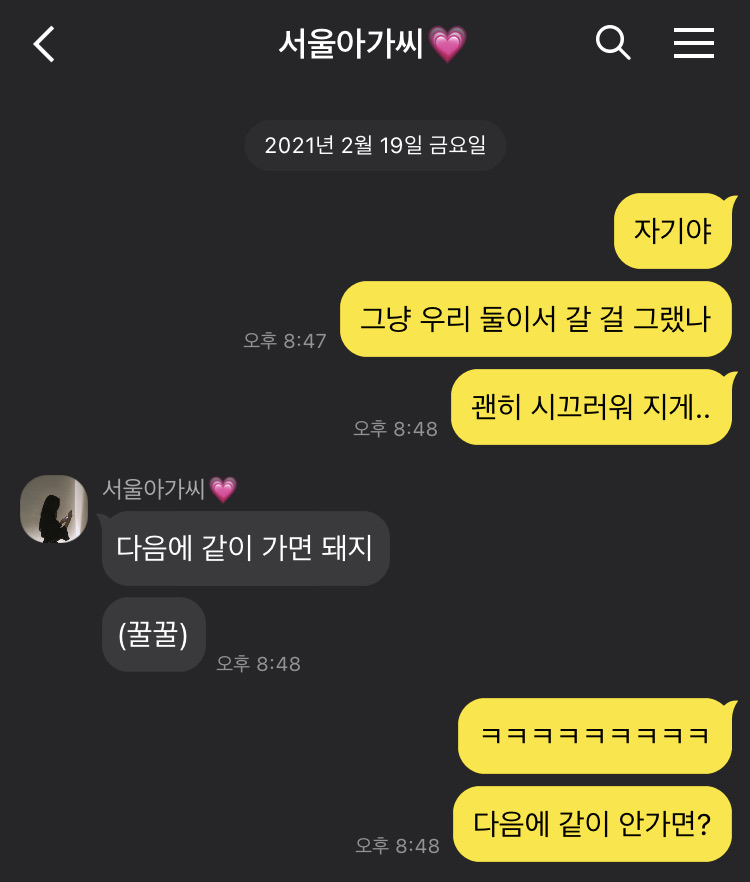Go back to the chat list
This screenshot has width=750, height=882.
(44, 44)
